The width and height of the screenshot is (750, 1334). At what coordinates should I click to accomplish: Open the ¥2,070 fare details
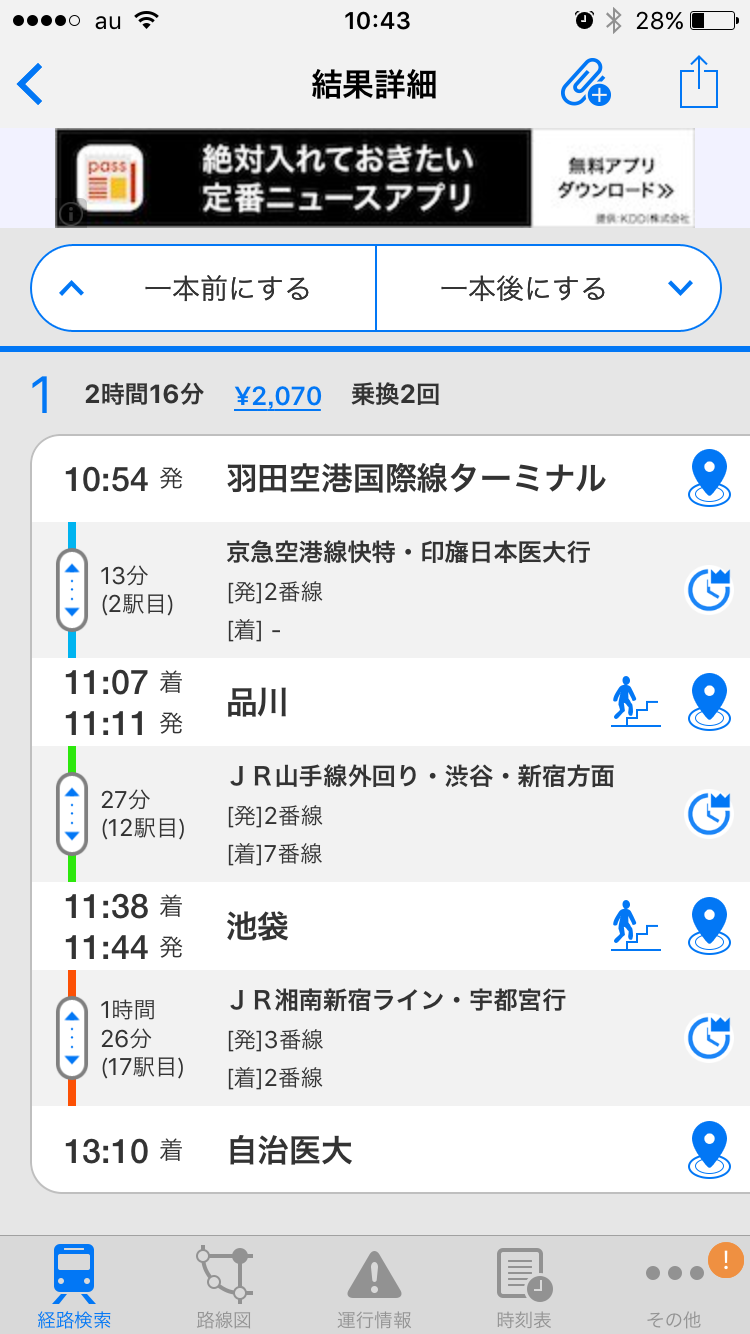pos(278,396)
